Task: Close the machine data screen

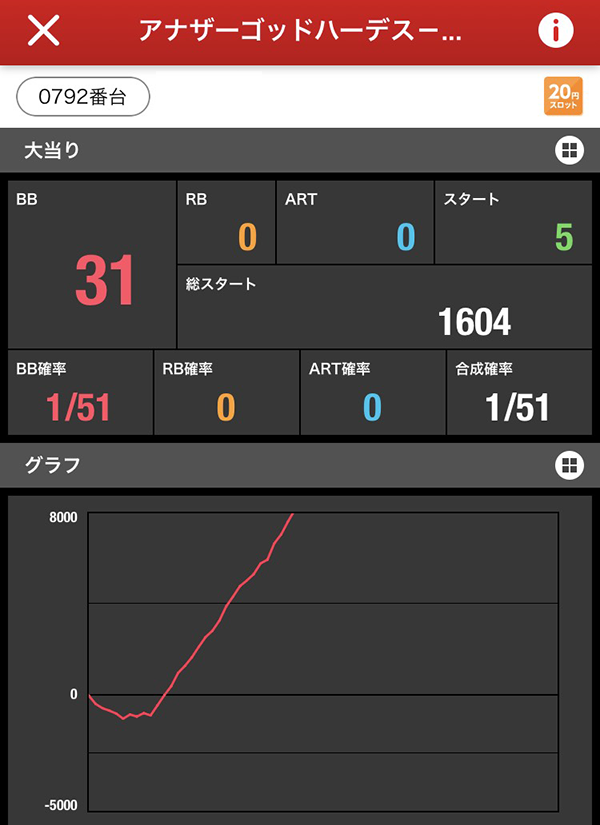Action: [x=43, y=31]
